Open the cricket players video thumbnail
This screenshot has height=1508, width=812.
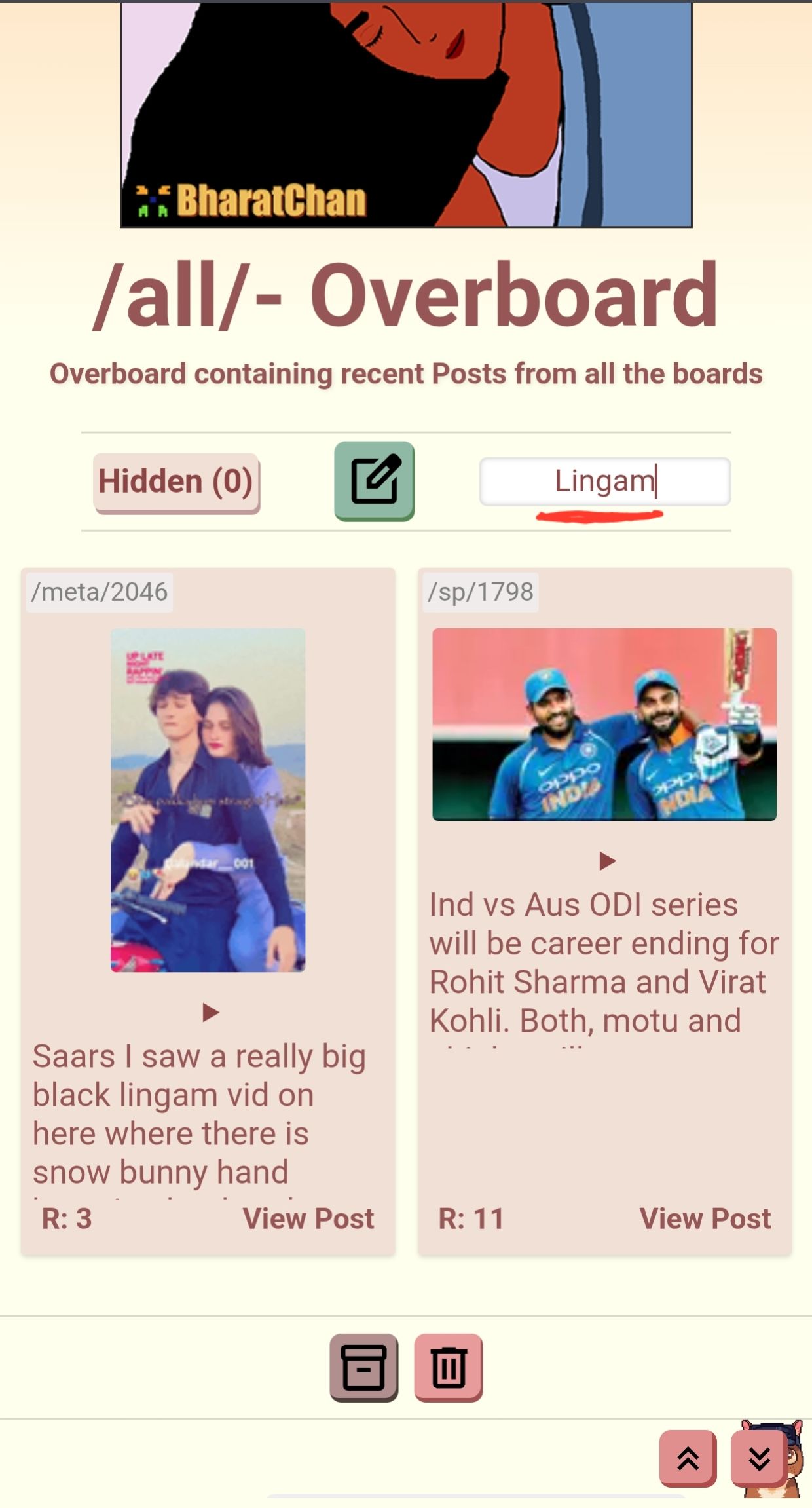pos(604,724)
